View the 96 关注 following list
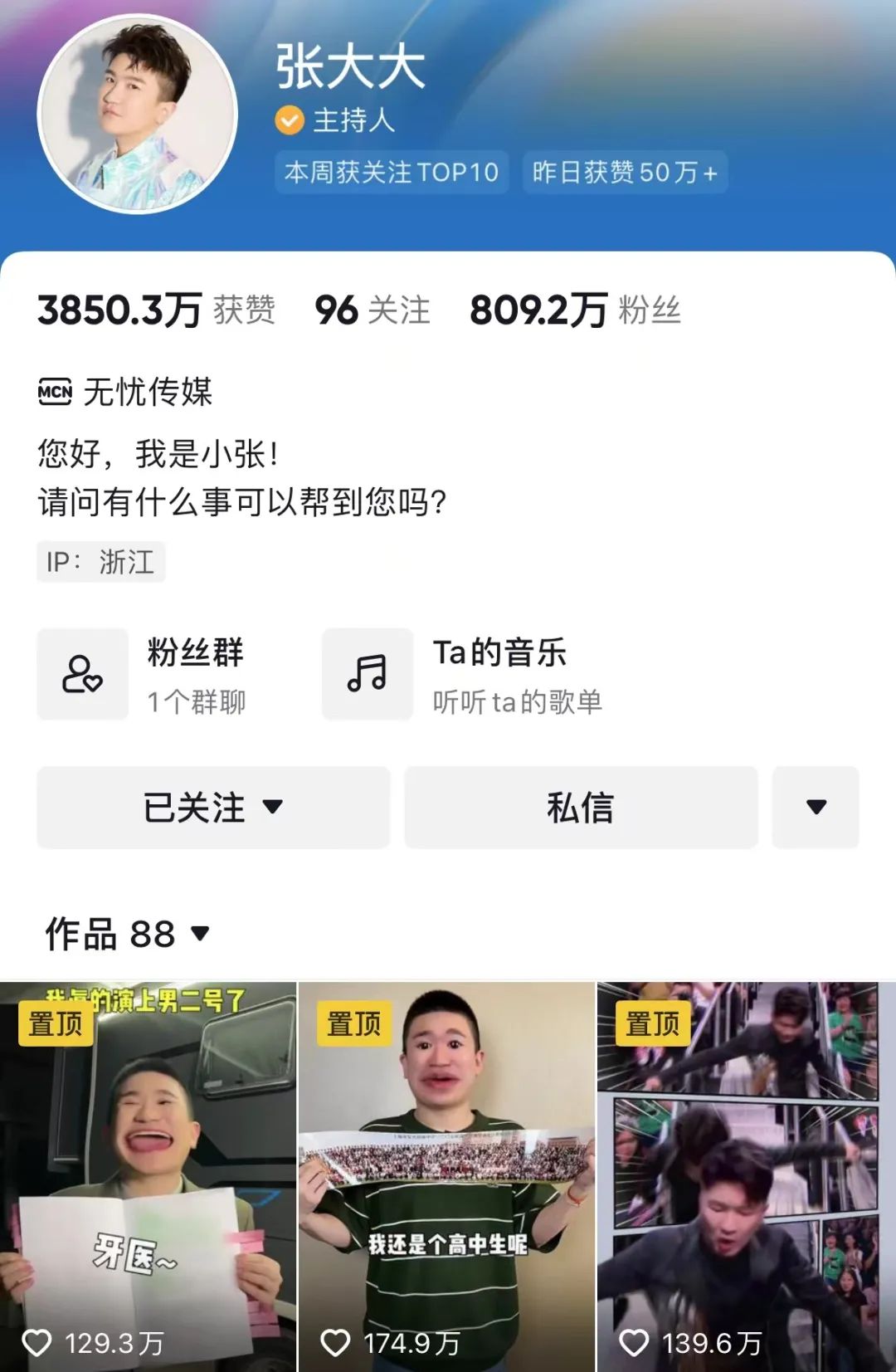Screen dimensions: 896x1372 (373, 310)
